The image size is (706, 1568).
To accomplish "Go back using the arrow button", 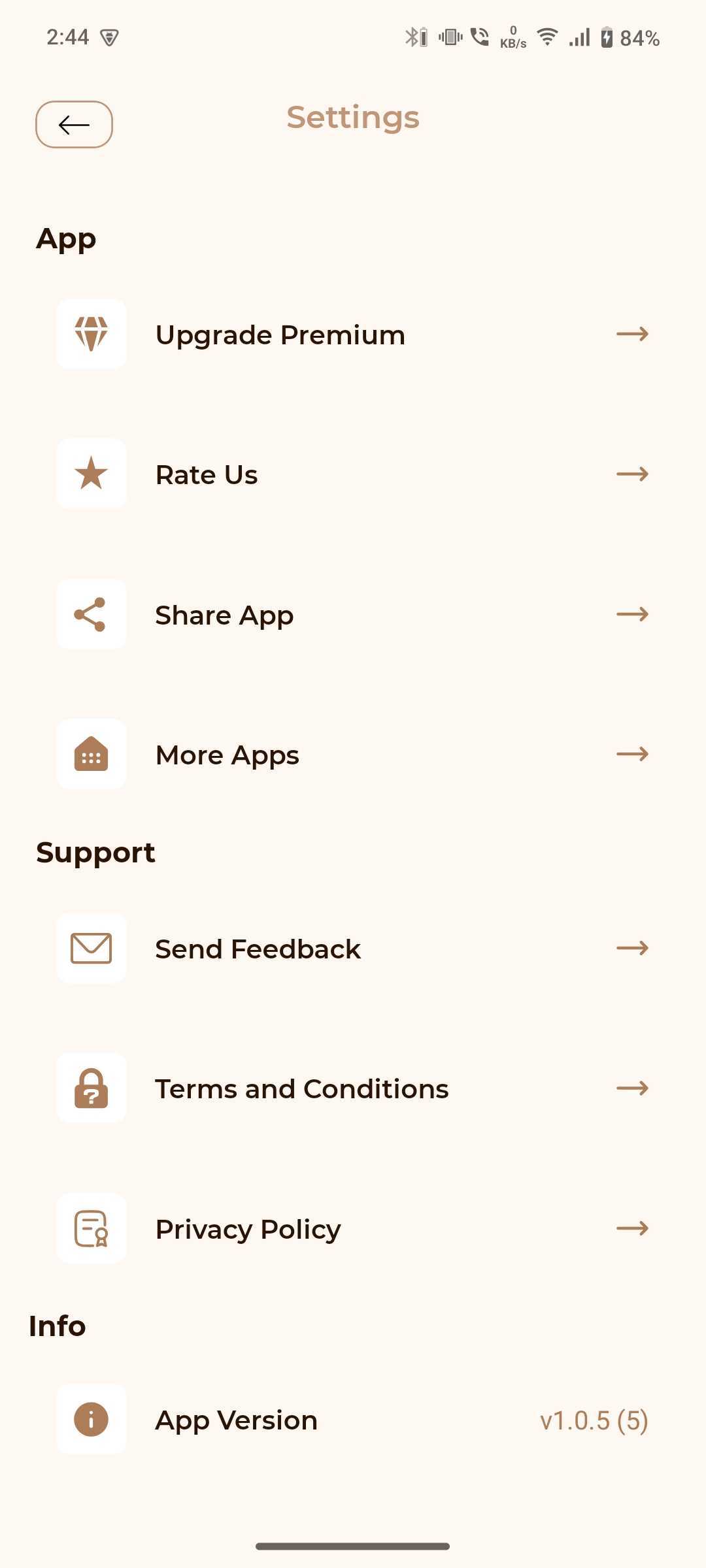I will (x=74, y=124).
